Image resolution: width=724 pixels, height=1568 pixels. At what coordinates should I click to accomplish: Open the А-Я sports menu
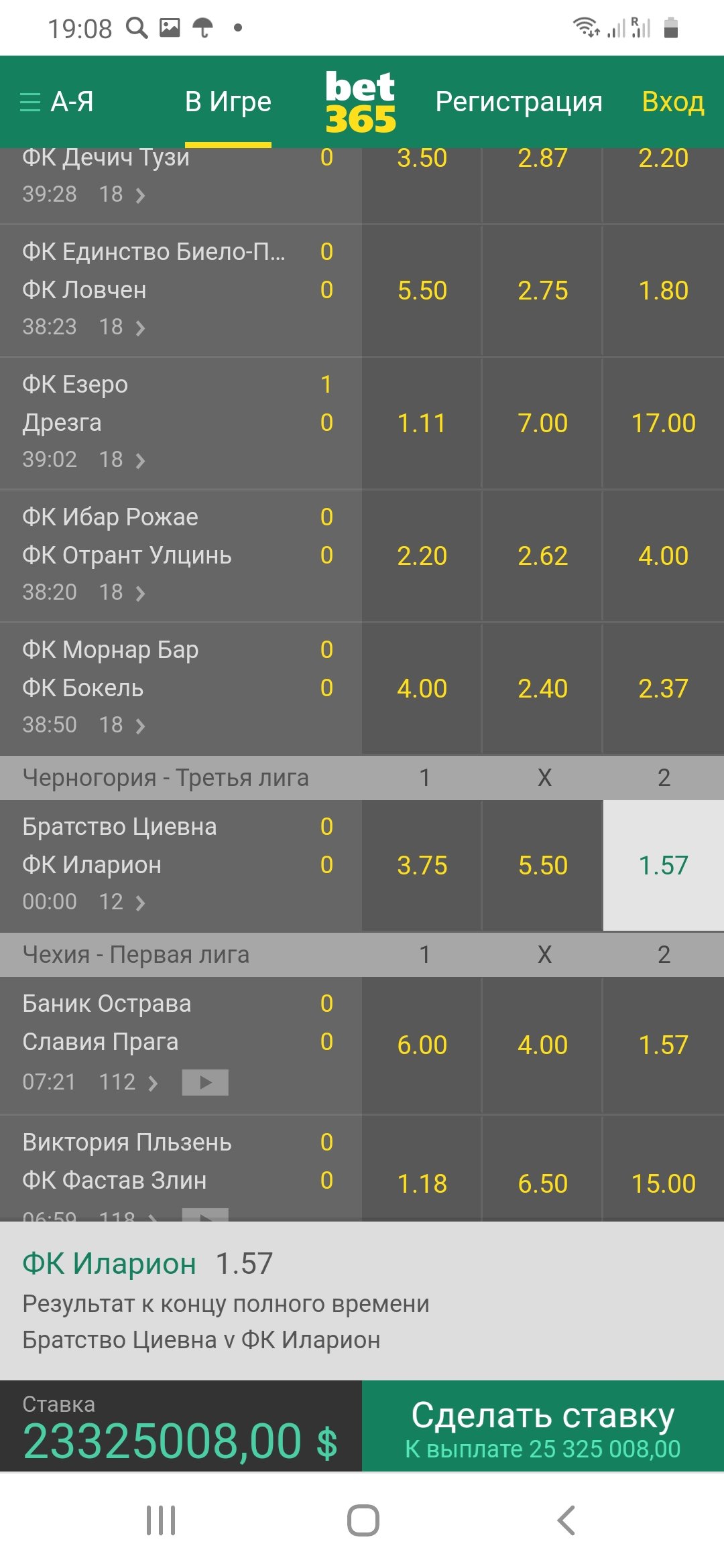[58, 102]
